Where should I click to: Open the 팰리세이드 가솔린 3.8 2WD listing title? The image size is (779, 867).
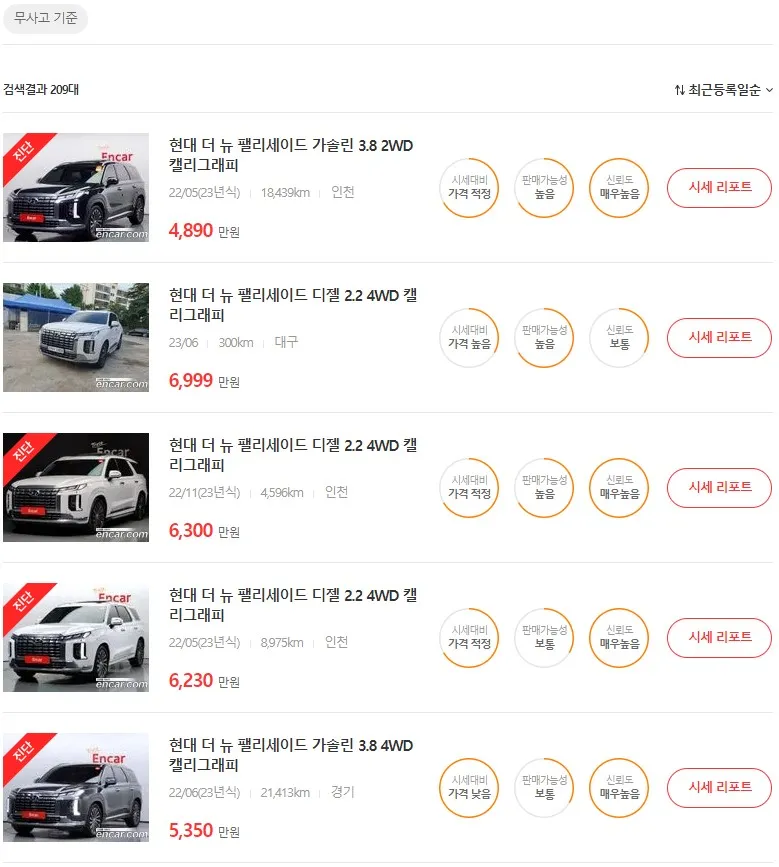tap(290, 155)
